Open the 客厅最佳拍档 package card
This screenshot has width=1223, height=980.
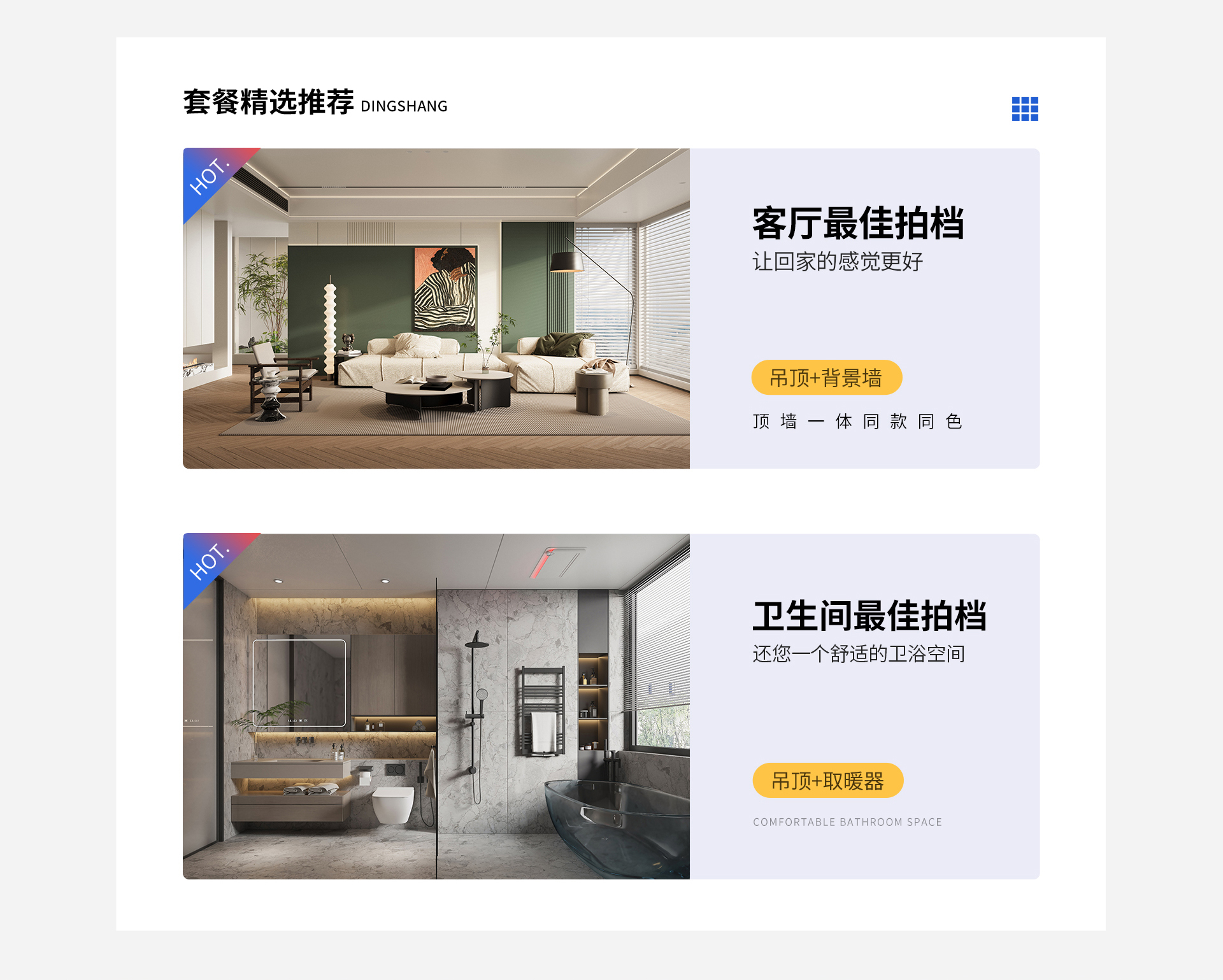(857, 224)
